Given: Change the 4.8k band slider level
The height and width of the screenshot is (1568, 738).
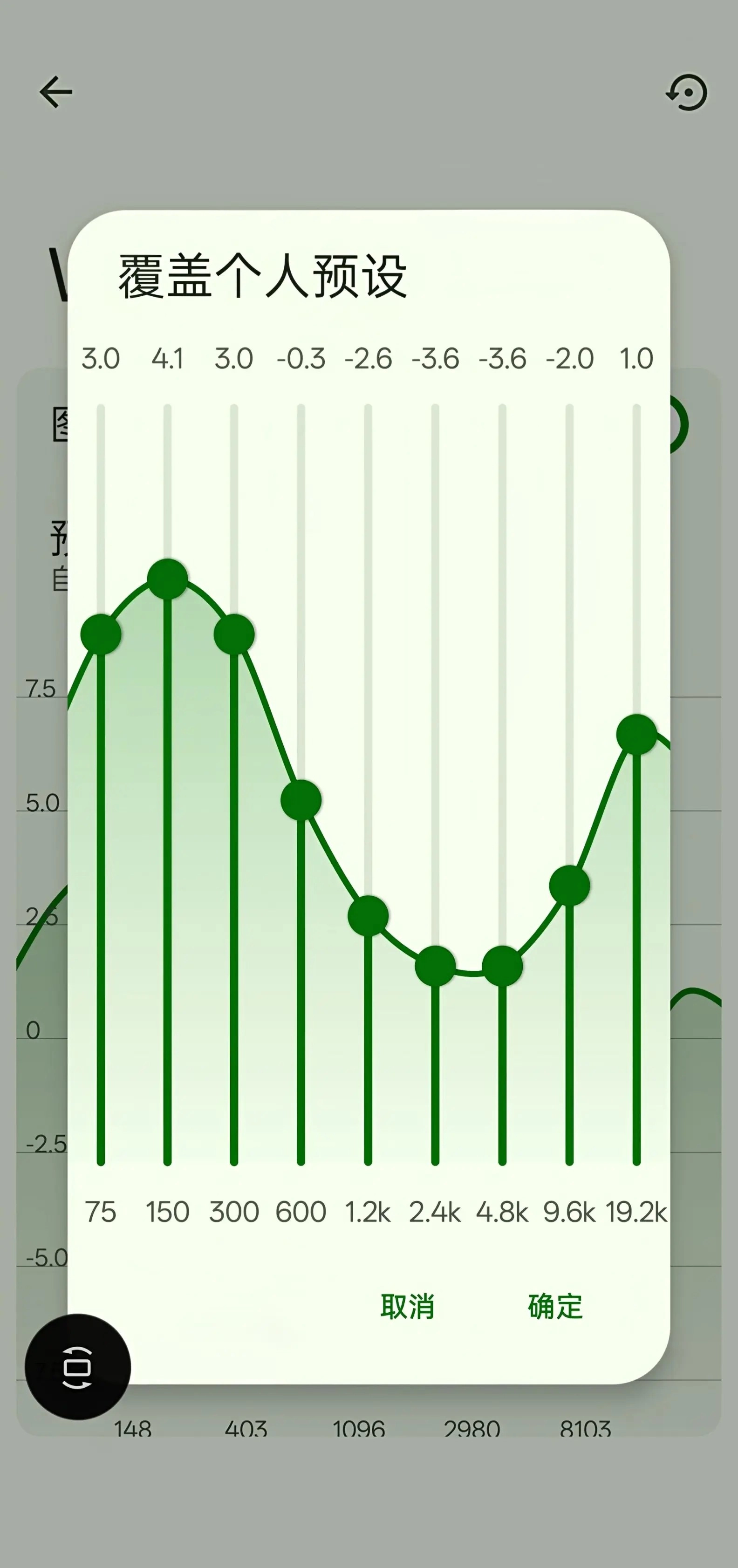Looking at the screenshot, I should coord(502,966).
